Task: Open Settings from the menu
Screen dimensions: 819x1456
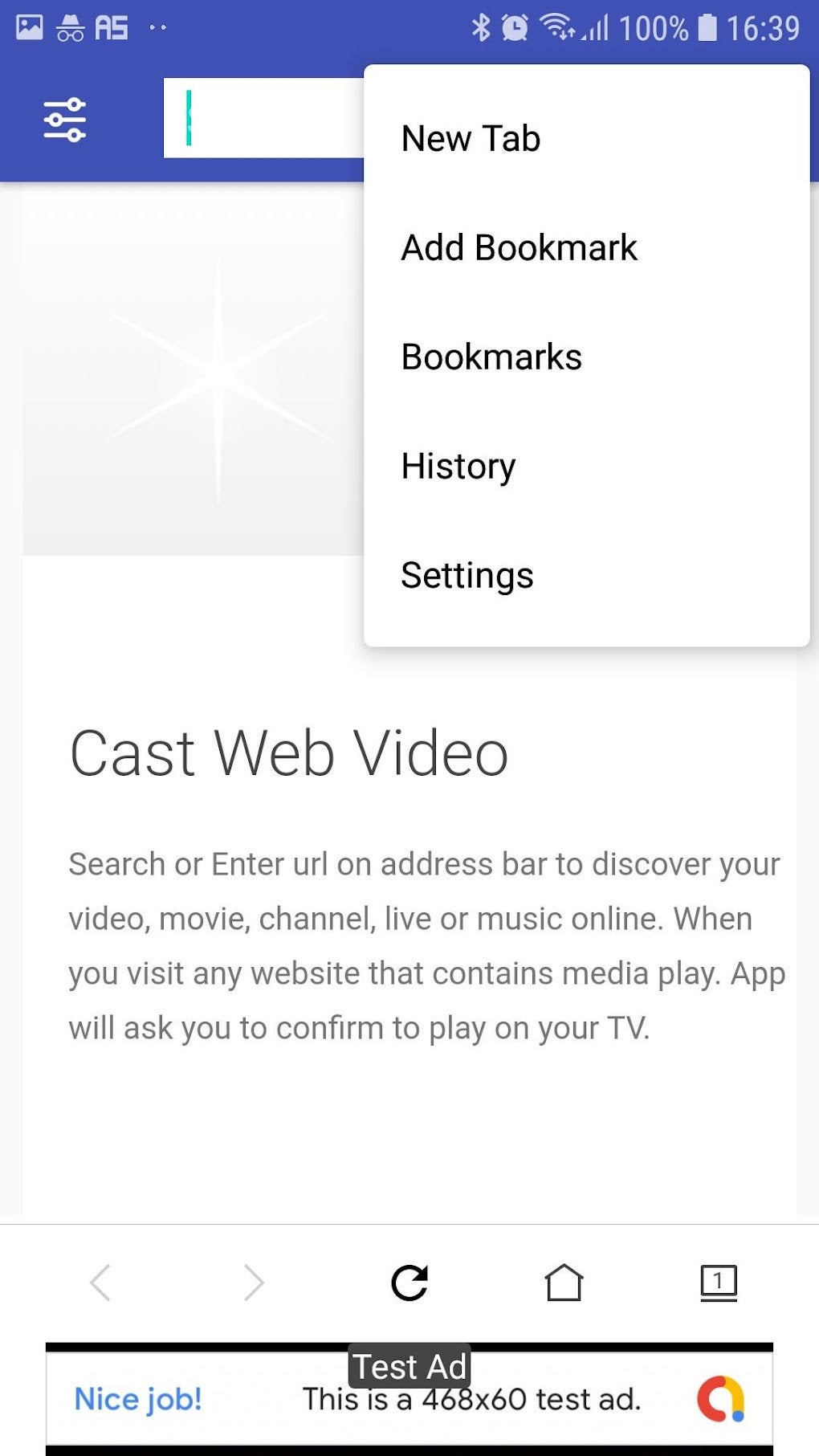Action: click(x=467, y=575)
